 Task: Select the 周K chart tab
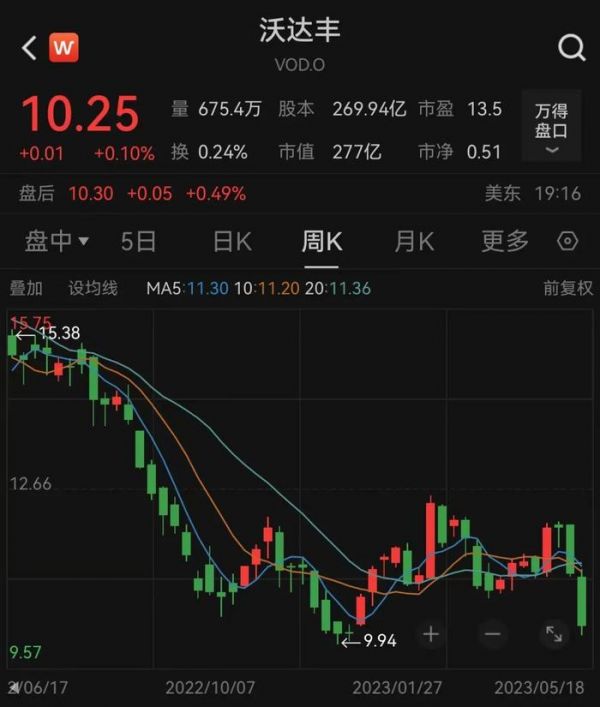(x=322, y=241)
